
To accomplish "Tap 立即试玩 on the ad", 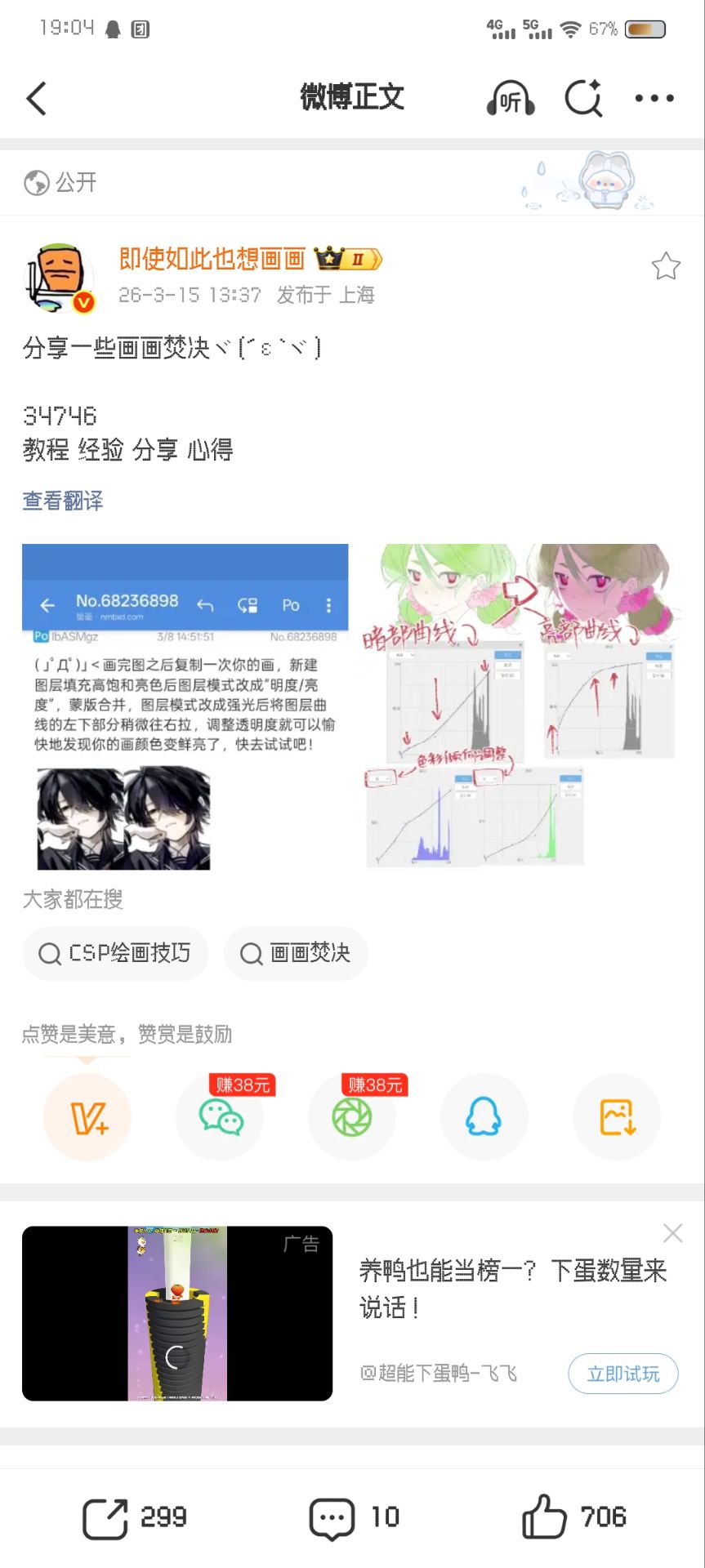I will pos(622,1374).
